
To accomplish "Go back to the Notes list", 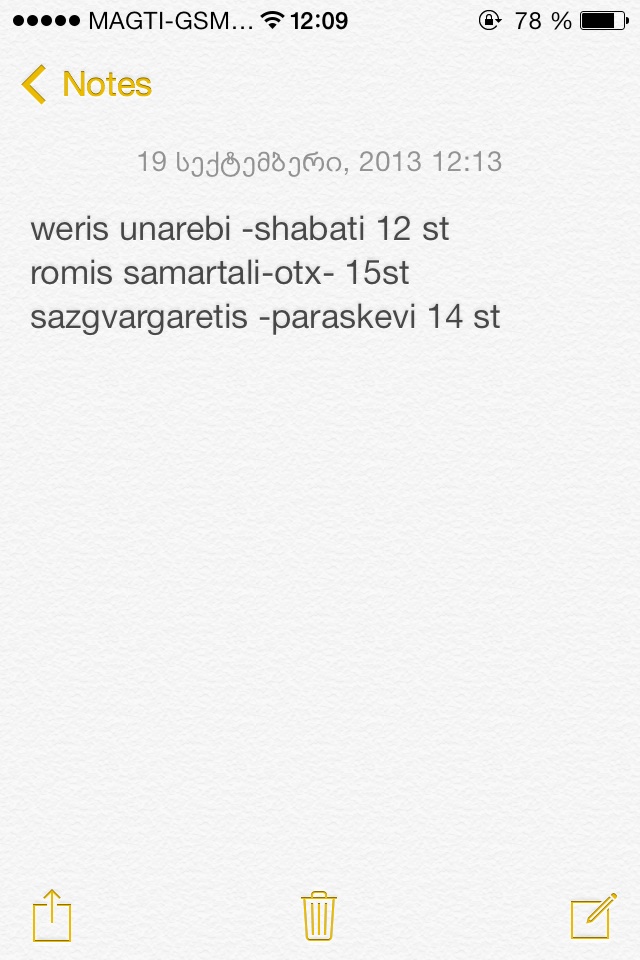I will (86, 85).
